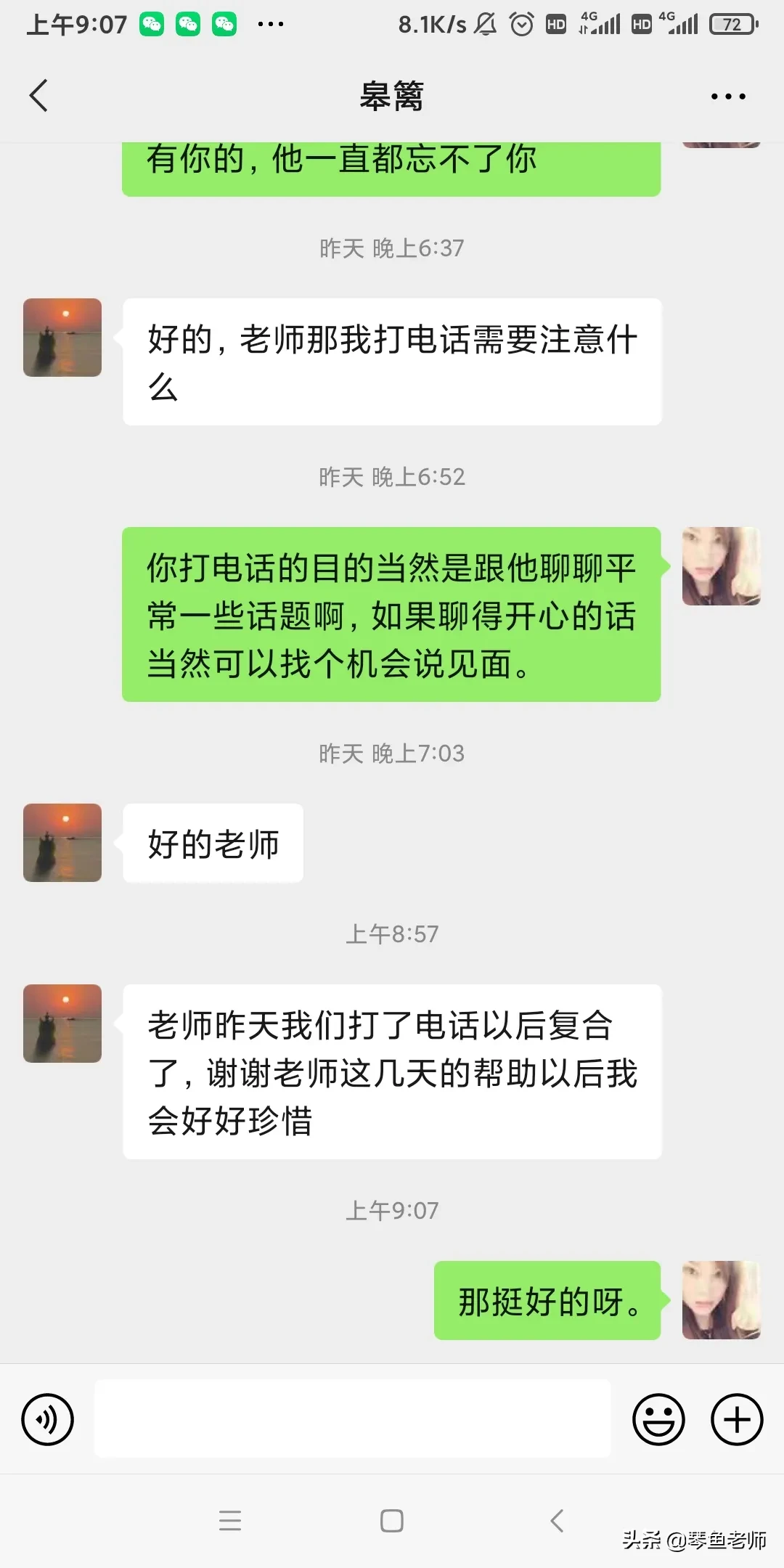Open sunset avatar beside 好的老师 message
This screenshot has height=1568, width=784.
pyautogui.click(x=62, y=843)
